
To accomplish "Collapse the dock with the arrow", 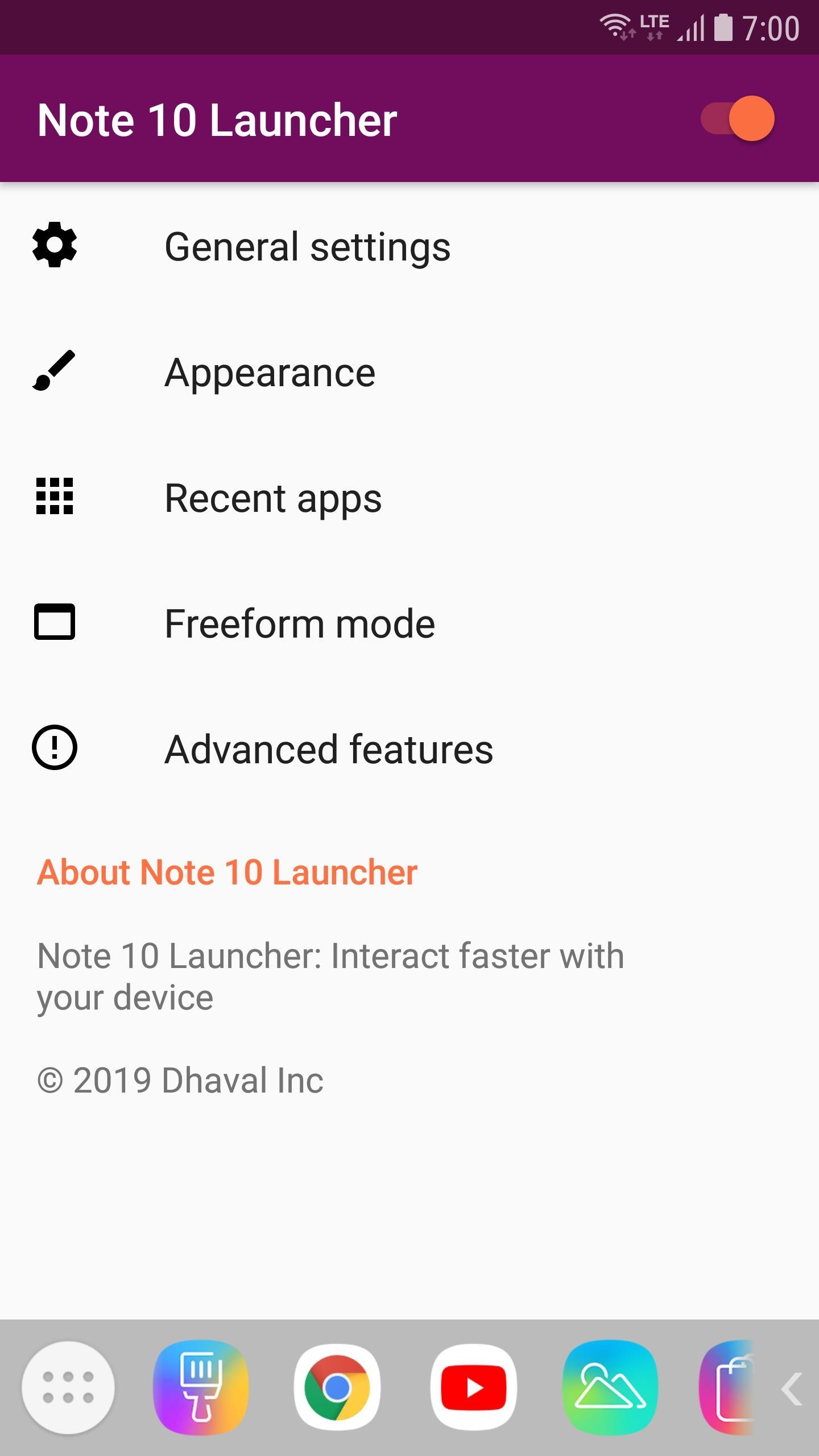I will coord(792,1388).
